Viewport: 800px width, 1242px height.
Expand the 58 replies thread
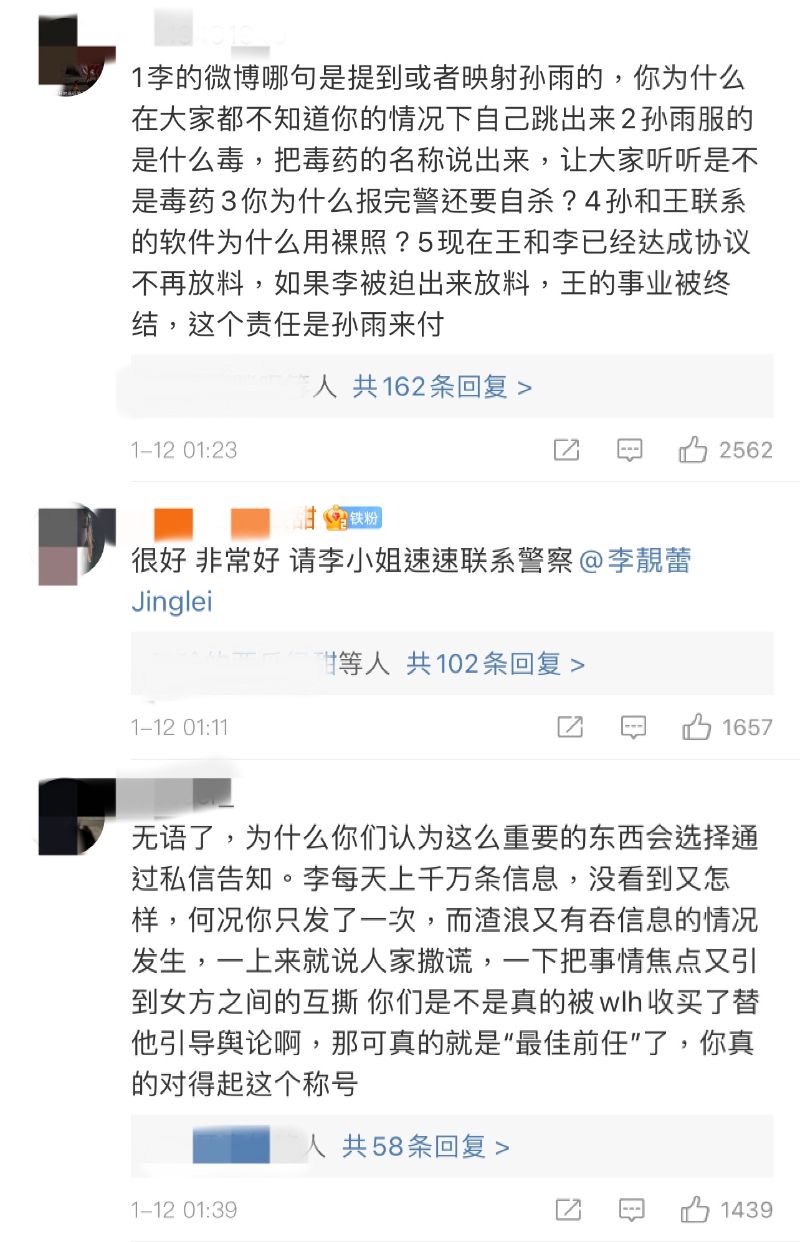coord(426,1146)
